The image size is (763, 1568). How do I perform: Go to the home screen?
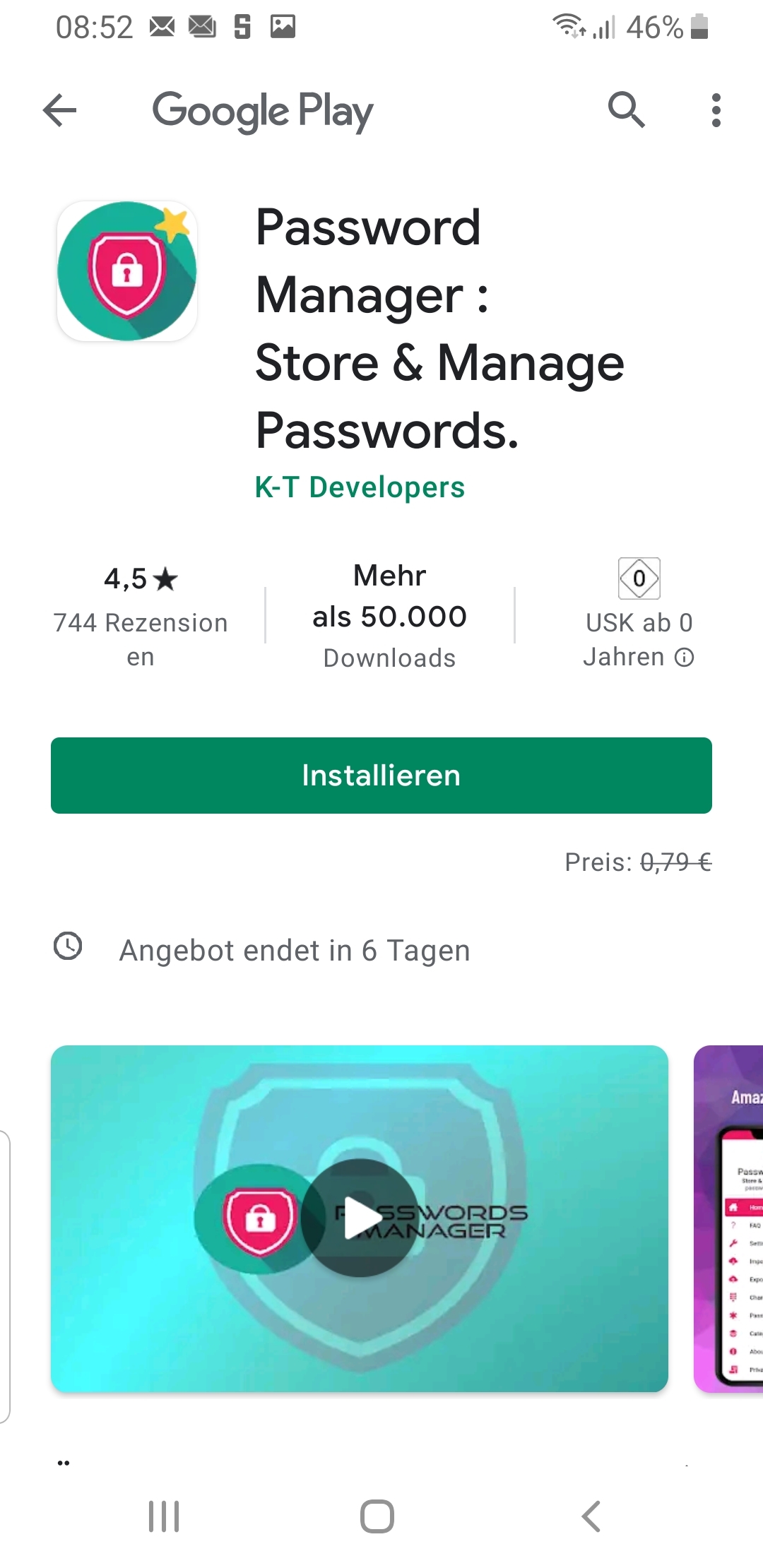pyautogui.click(x=377, y=1516)
